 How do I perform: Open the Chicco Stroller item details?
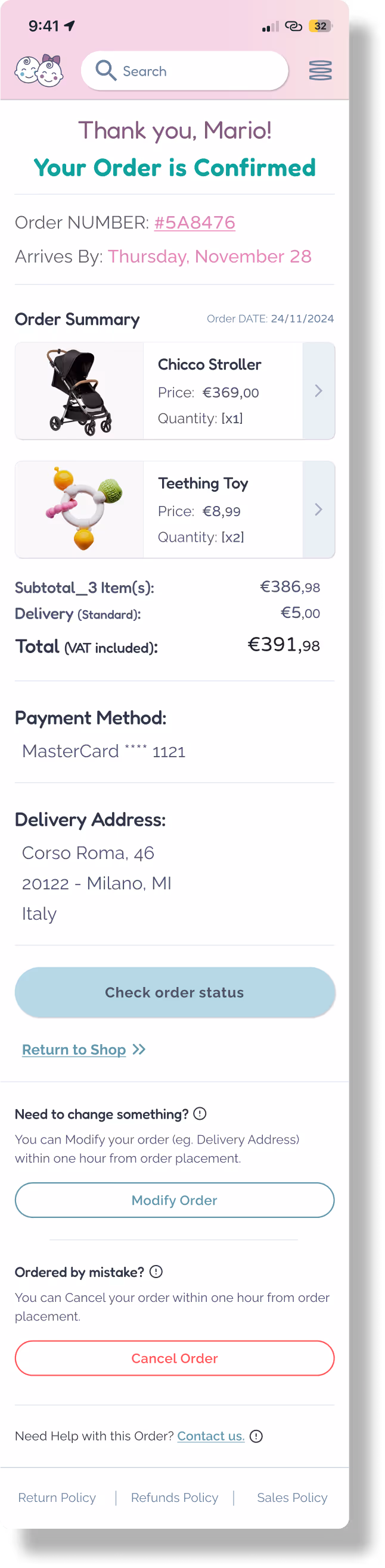(175, 391)
